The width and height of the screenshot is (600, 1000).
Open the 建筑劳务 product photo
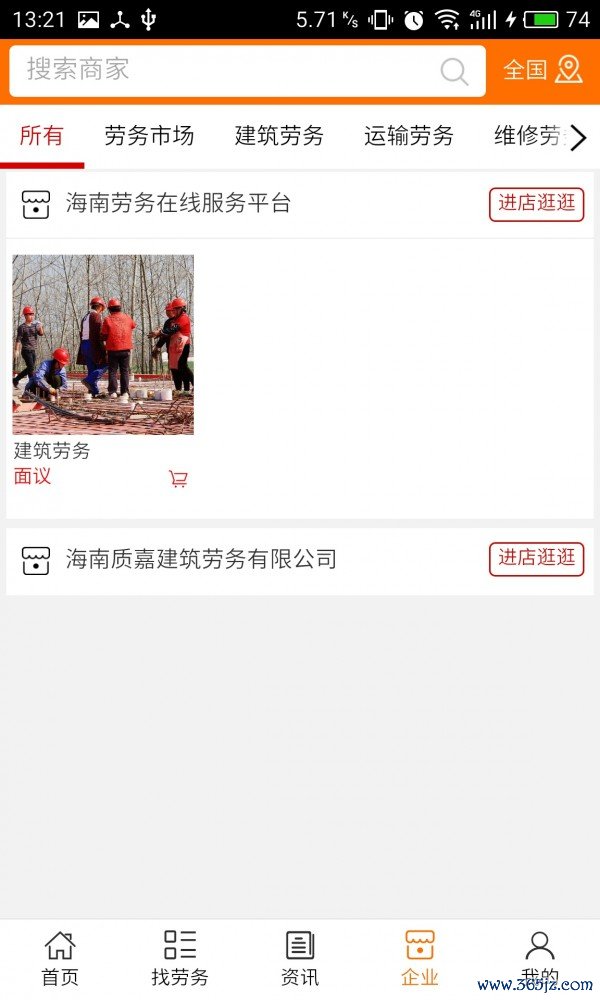point(103,345)
